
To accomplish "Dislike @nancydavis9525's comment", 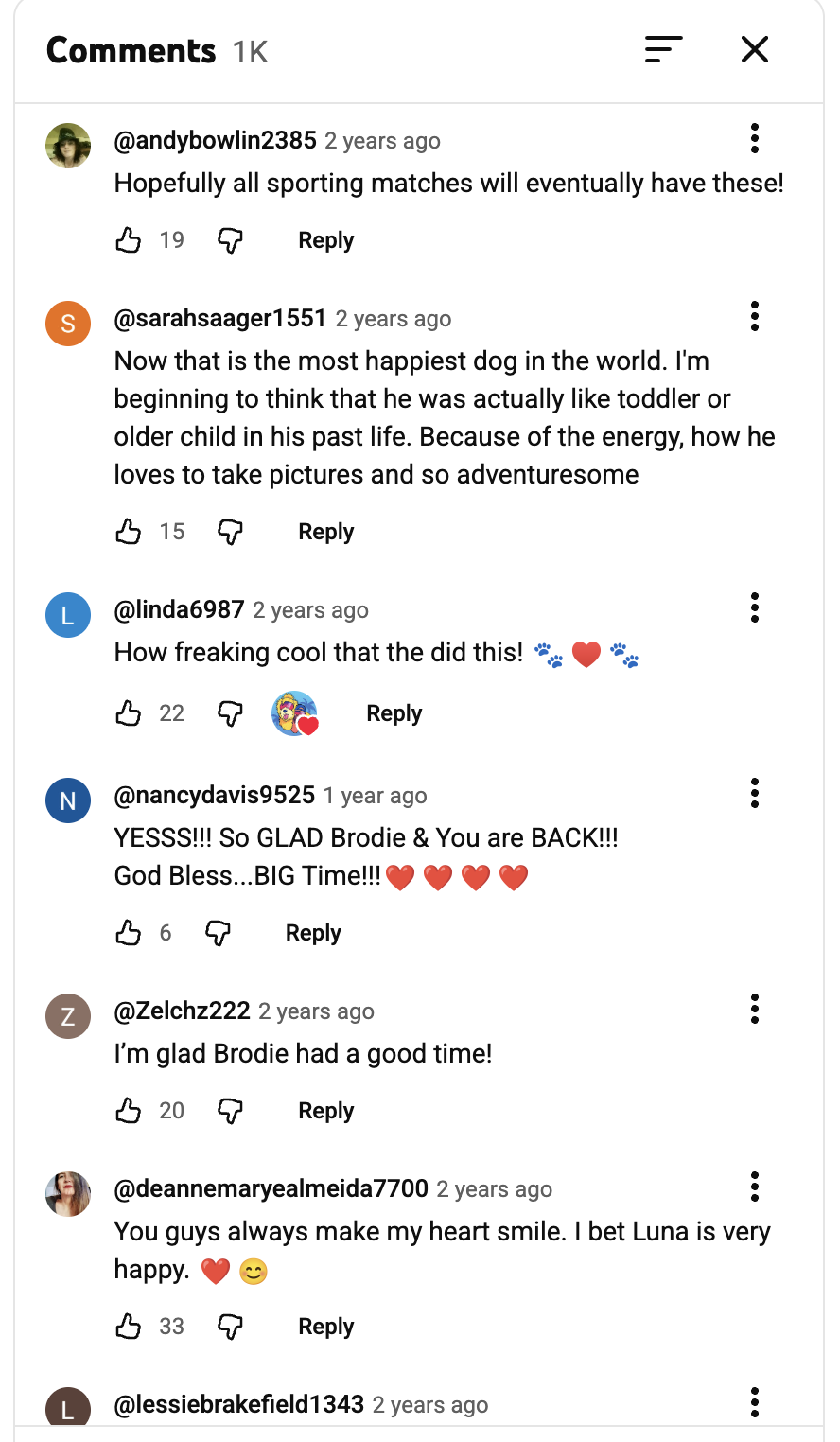I will click(219, 933).
